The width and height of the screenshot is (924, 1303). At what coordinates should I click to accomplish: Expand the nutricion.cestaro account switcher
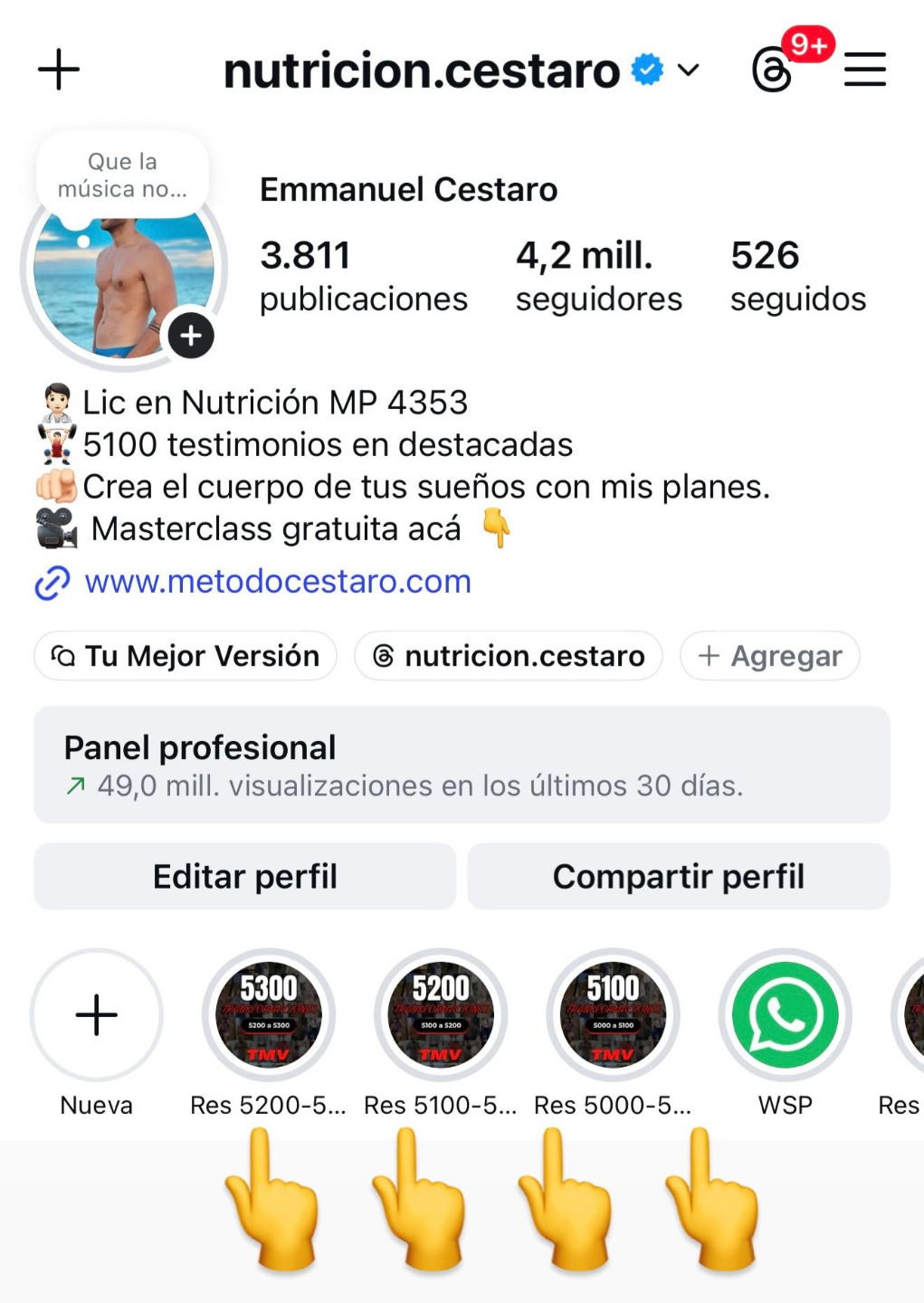[x=689, y=70]
